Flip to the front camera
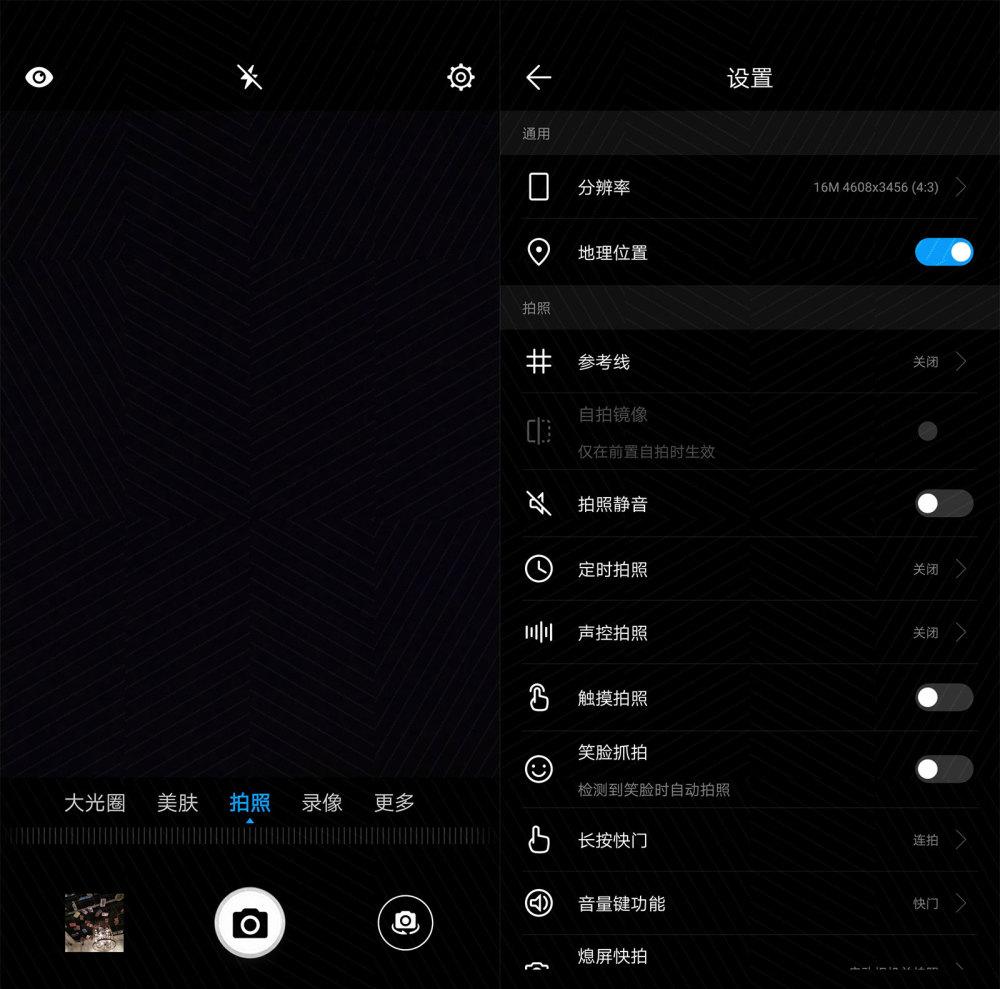Viewport: 1000px width, 989px height. click(405, 922)
